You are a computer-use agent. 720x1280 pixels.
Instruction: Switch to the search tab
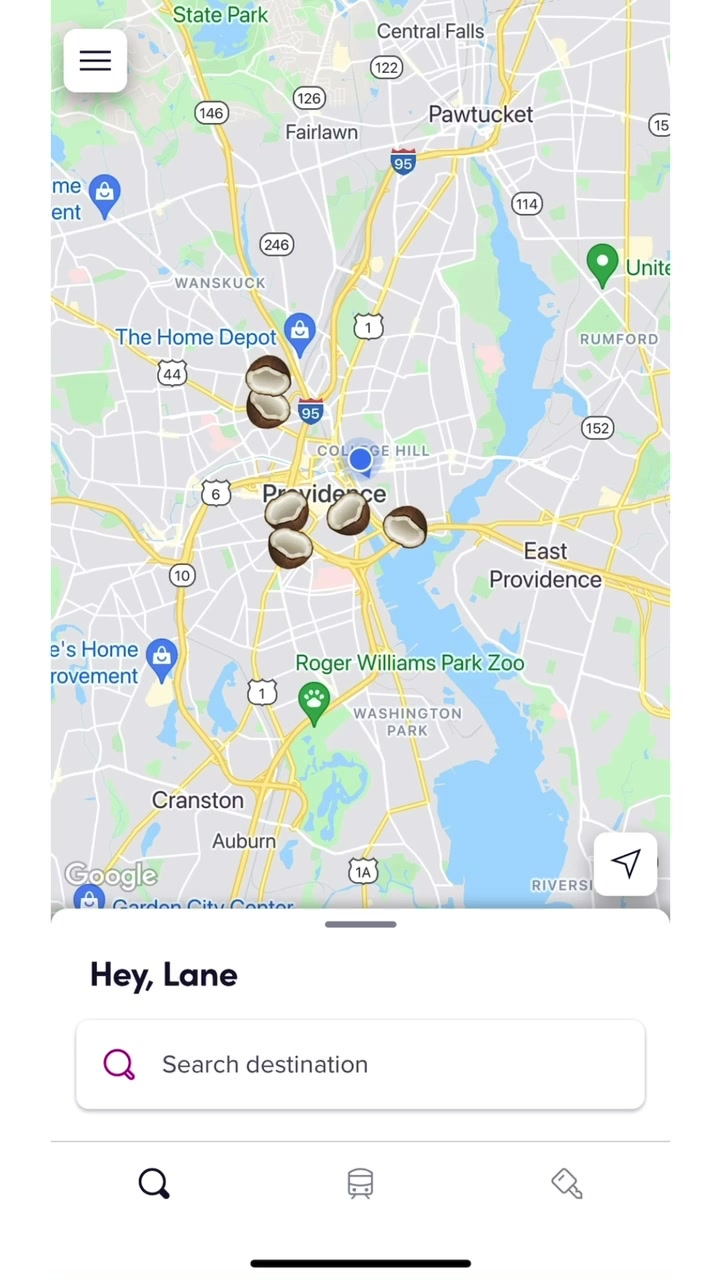tap(154, 1184)
